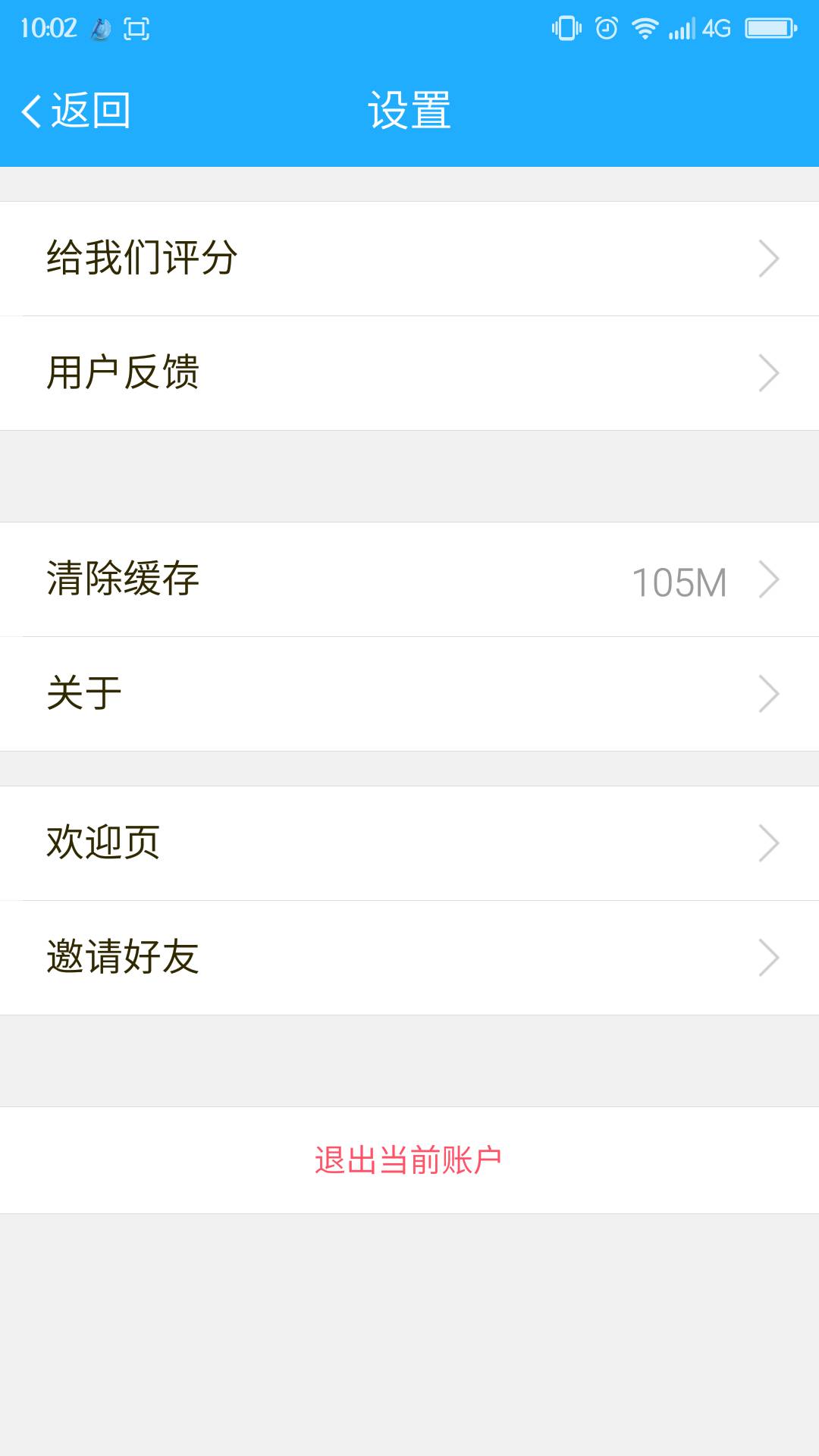Go back using the 返回 button
The height and width of the screenshot is (1456, 819).
(x=76, y=111)
